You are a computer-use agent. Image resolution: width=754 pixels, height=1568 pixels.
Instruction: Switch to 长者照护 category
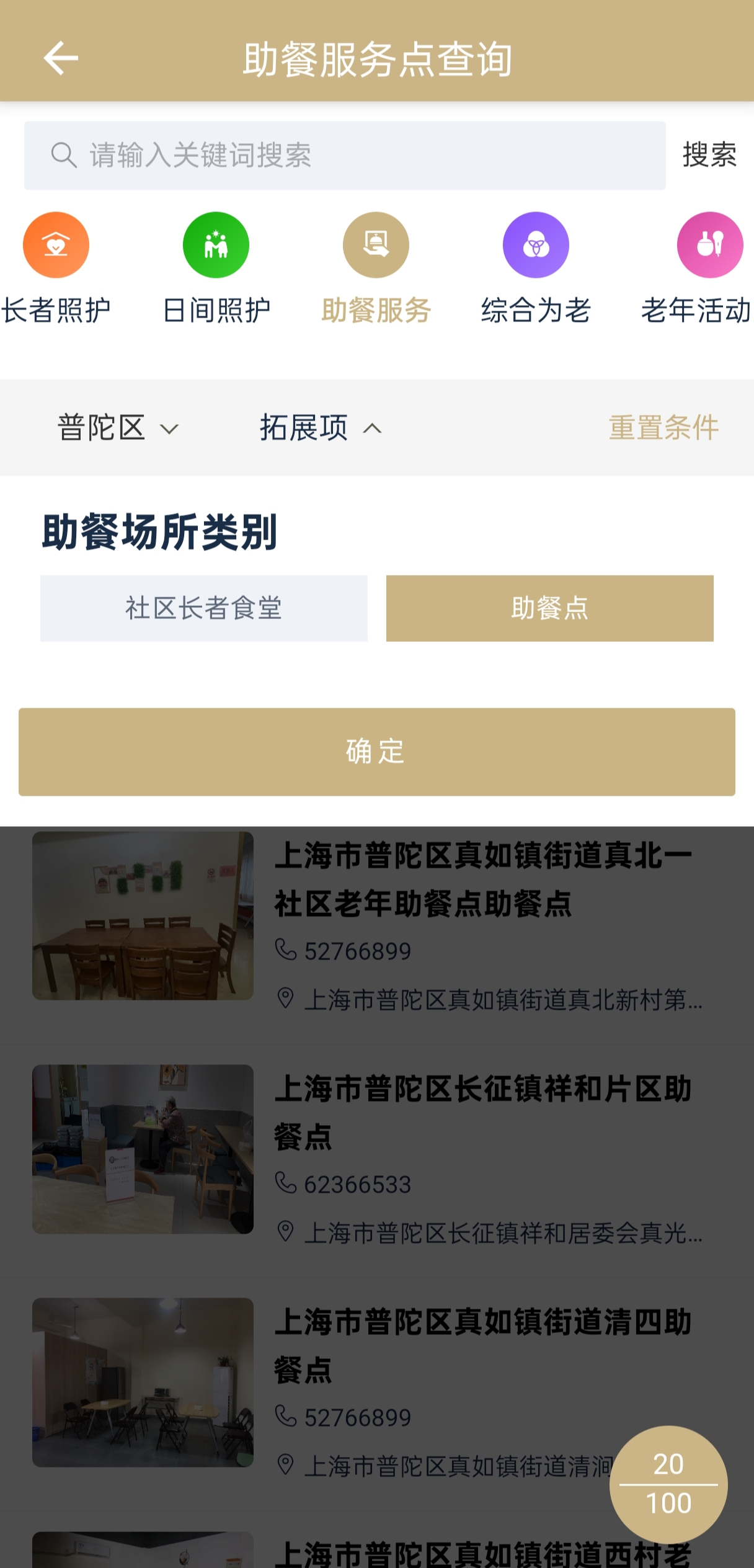pyautogui.click(x=56, y=267)
